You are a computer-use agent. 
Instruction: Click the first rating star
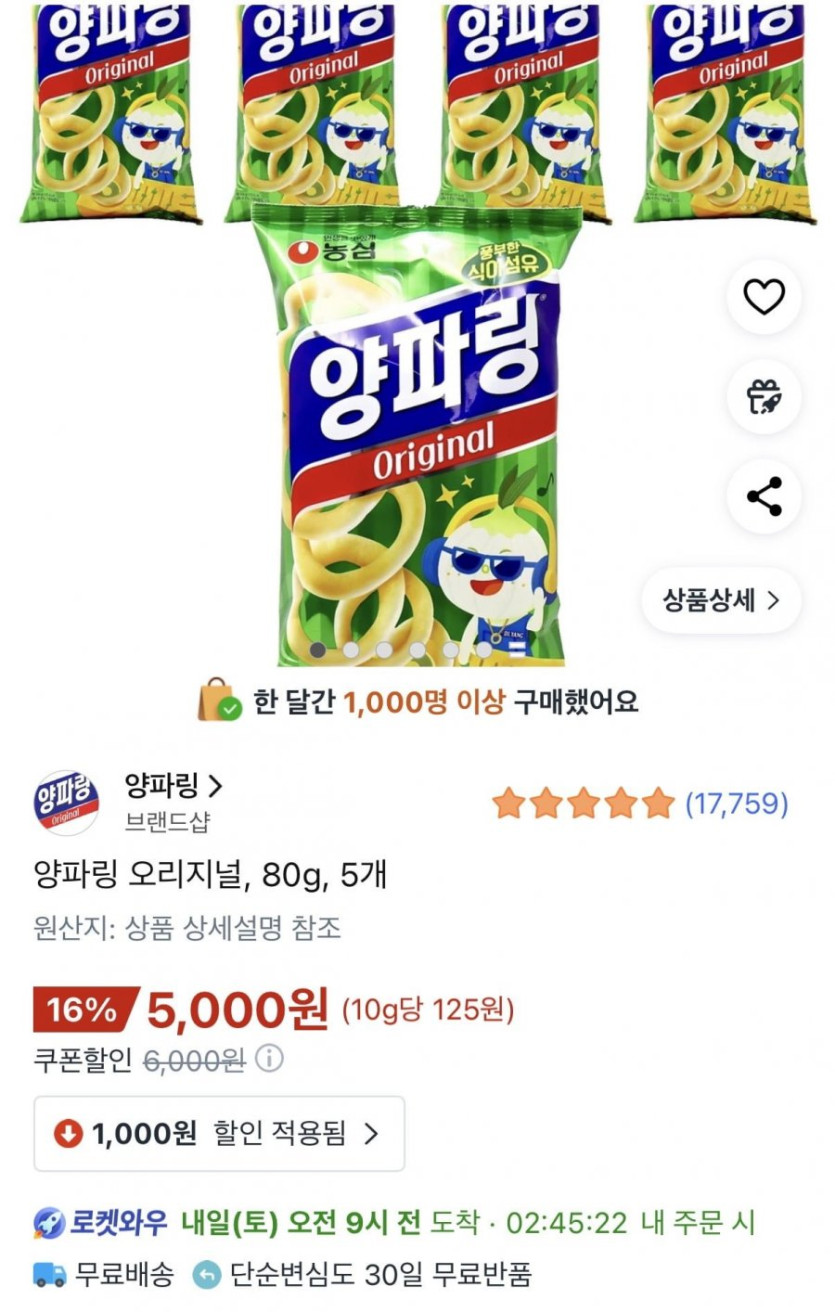[x=507, y=798]
